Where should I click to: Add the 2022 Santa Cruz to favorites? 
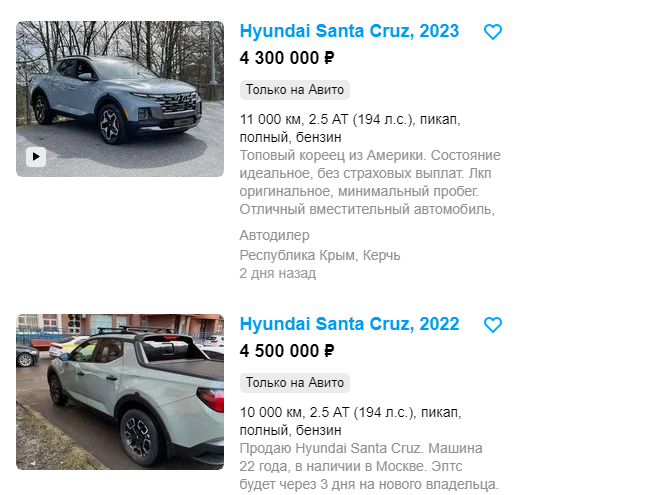click(x=492, y=325)
